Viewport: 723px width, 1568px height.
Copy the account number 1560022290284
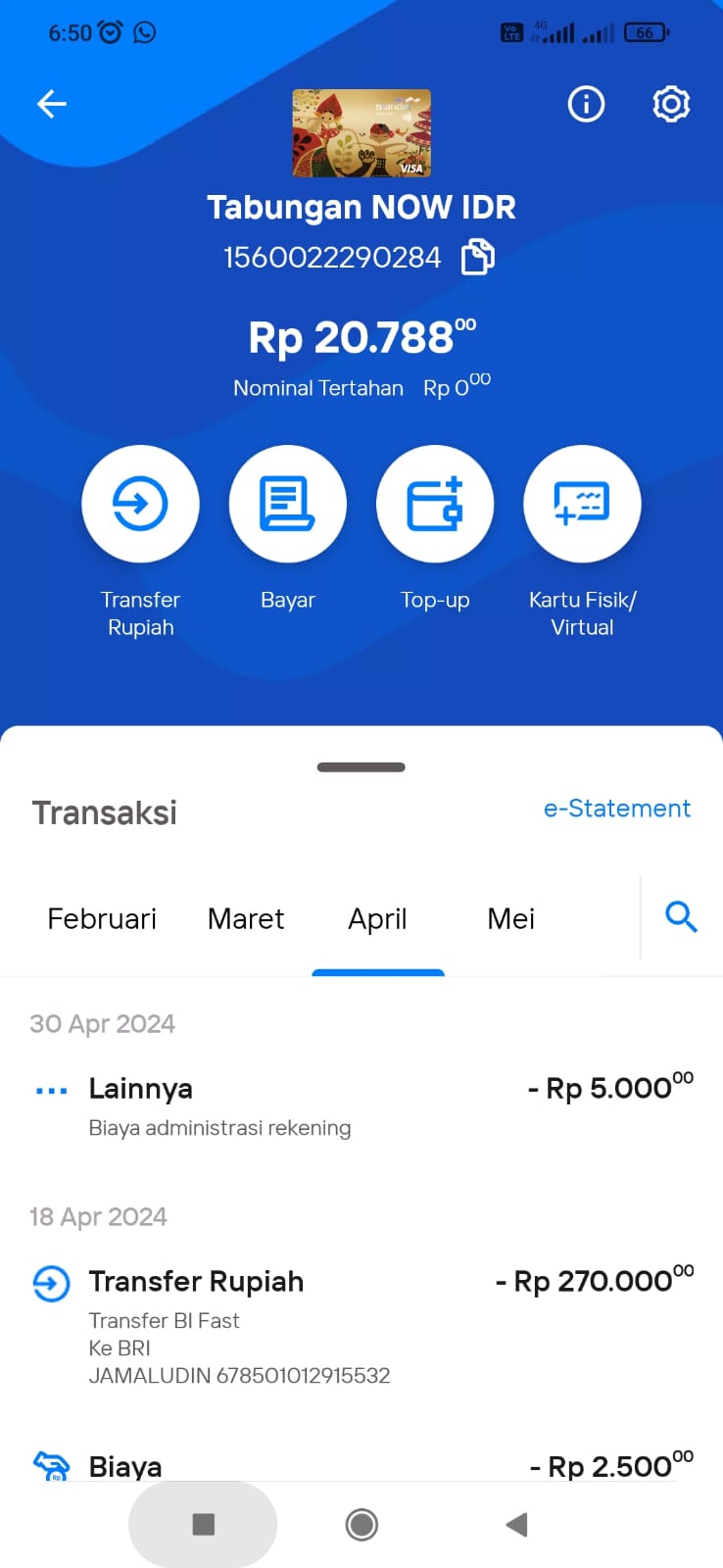point(478,257)
